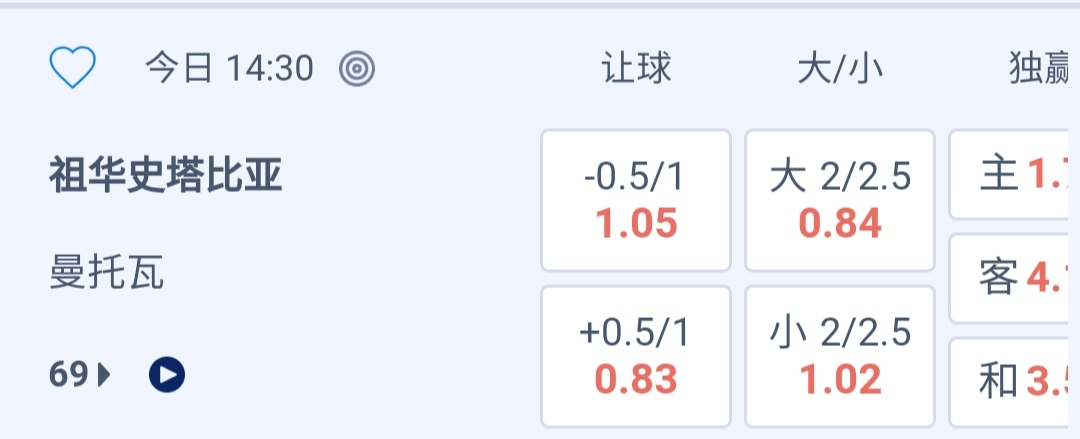
Task: Select handicap +0.5/1 at odds 0.83
Action: (x=636, y=356)
